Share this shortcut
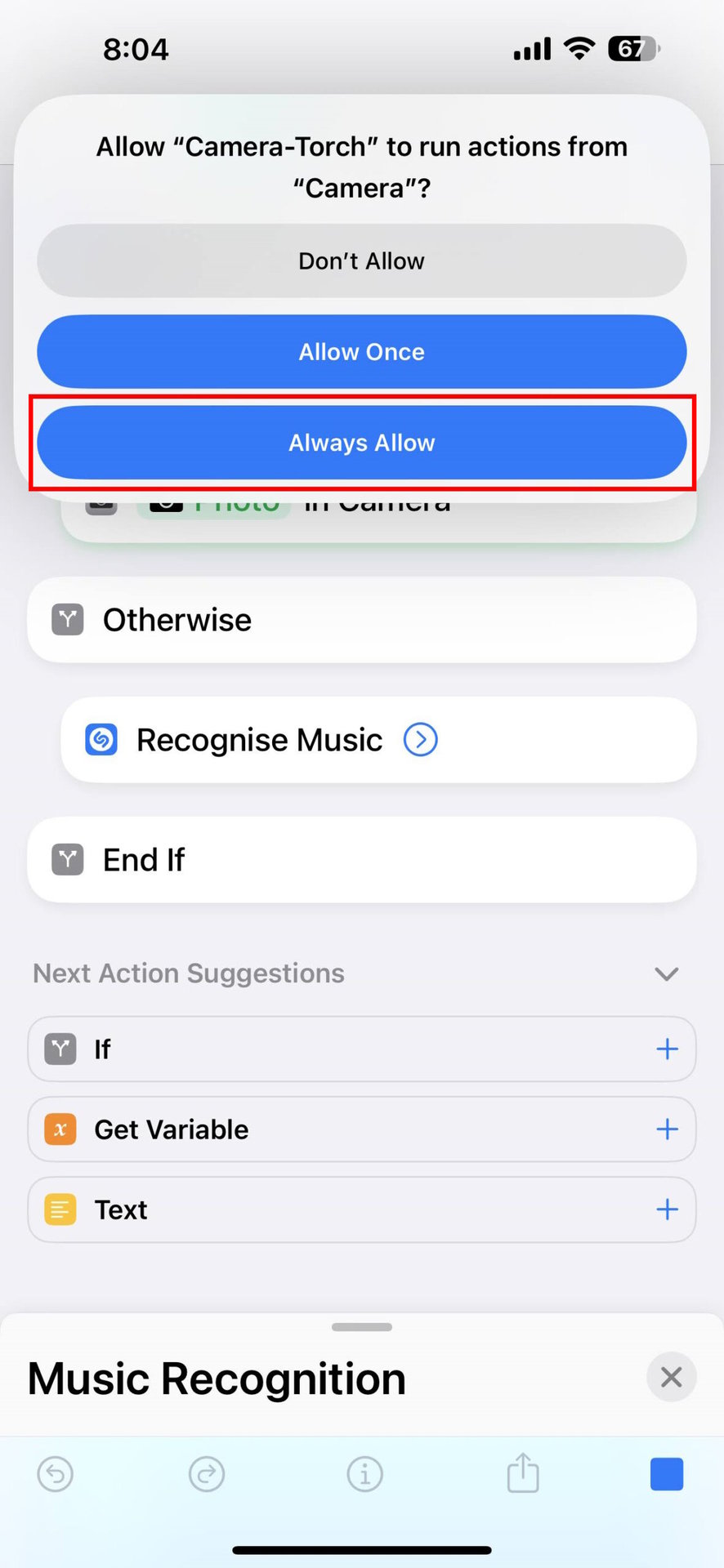Image resolution: width=724 pixels, height=1568 pixels. click(523, 1474)
